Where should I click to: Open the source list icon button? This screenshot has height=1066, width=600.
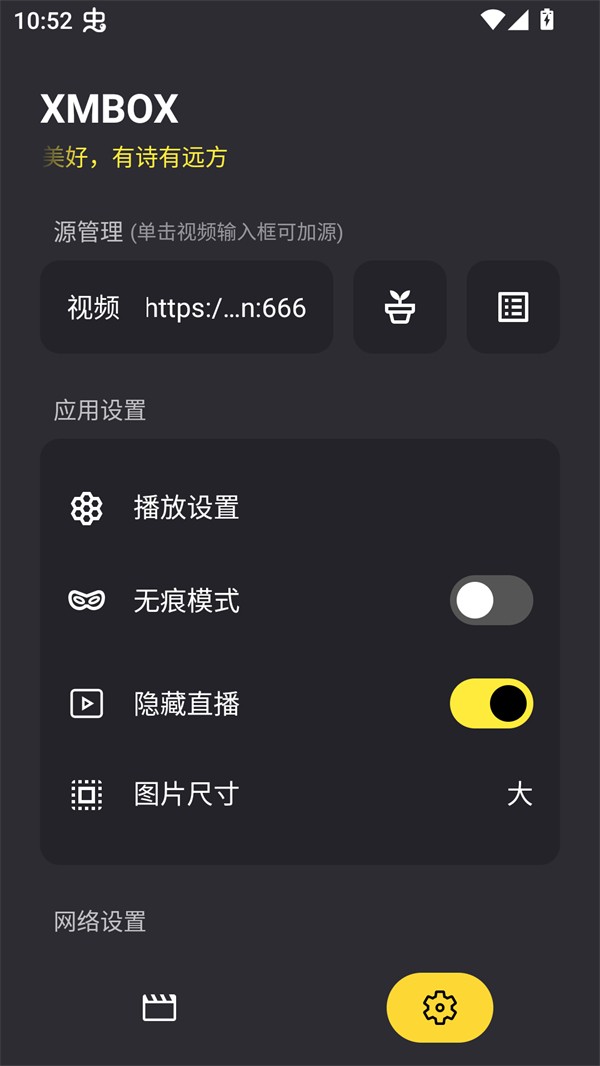click(x=513, y=307)
